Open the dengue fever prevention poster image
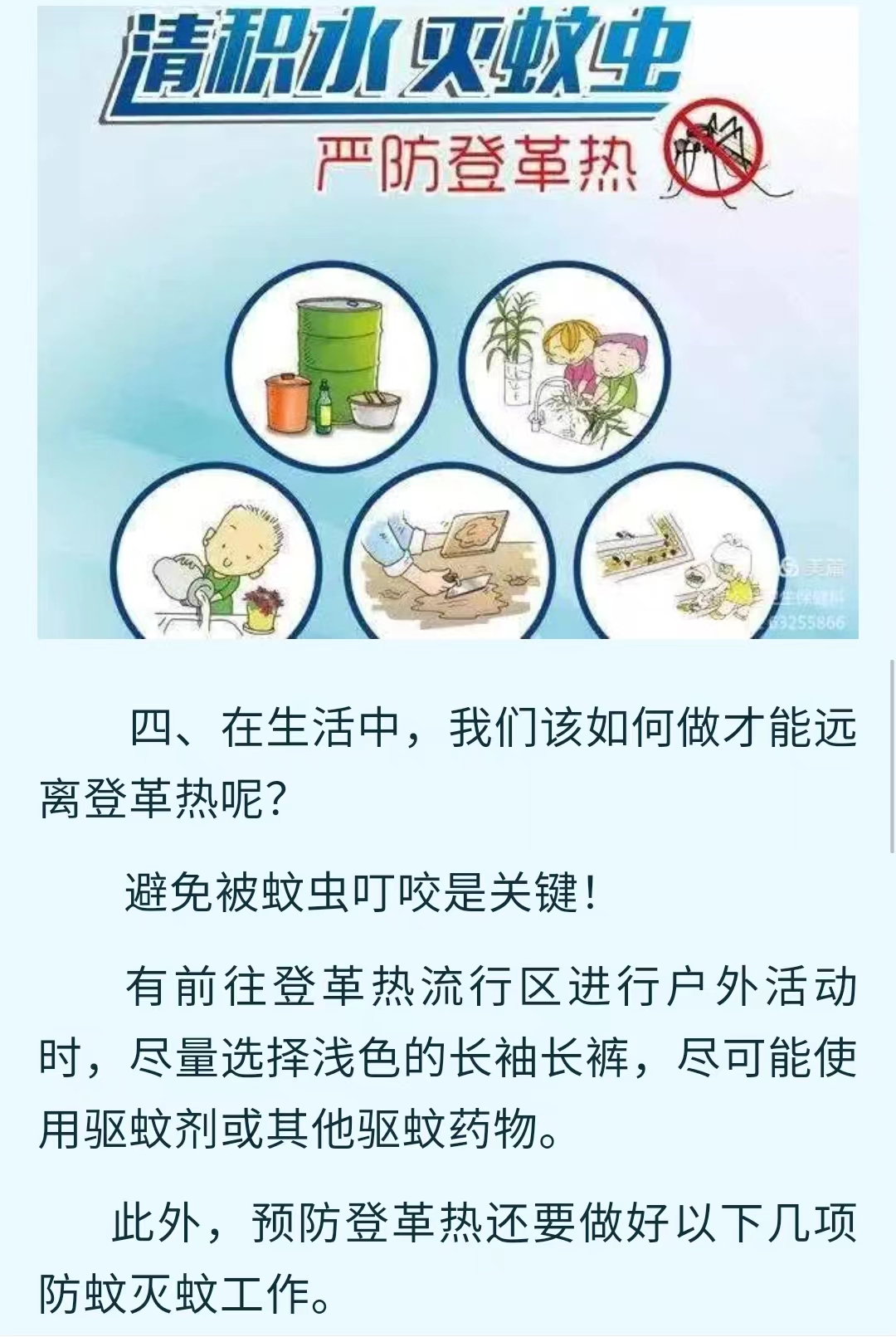 [x=448, y=324]
